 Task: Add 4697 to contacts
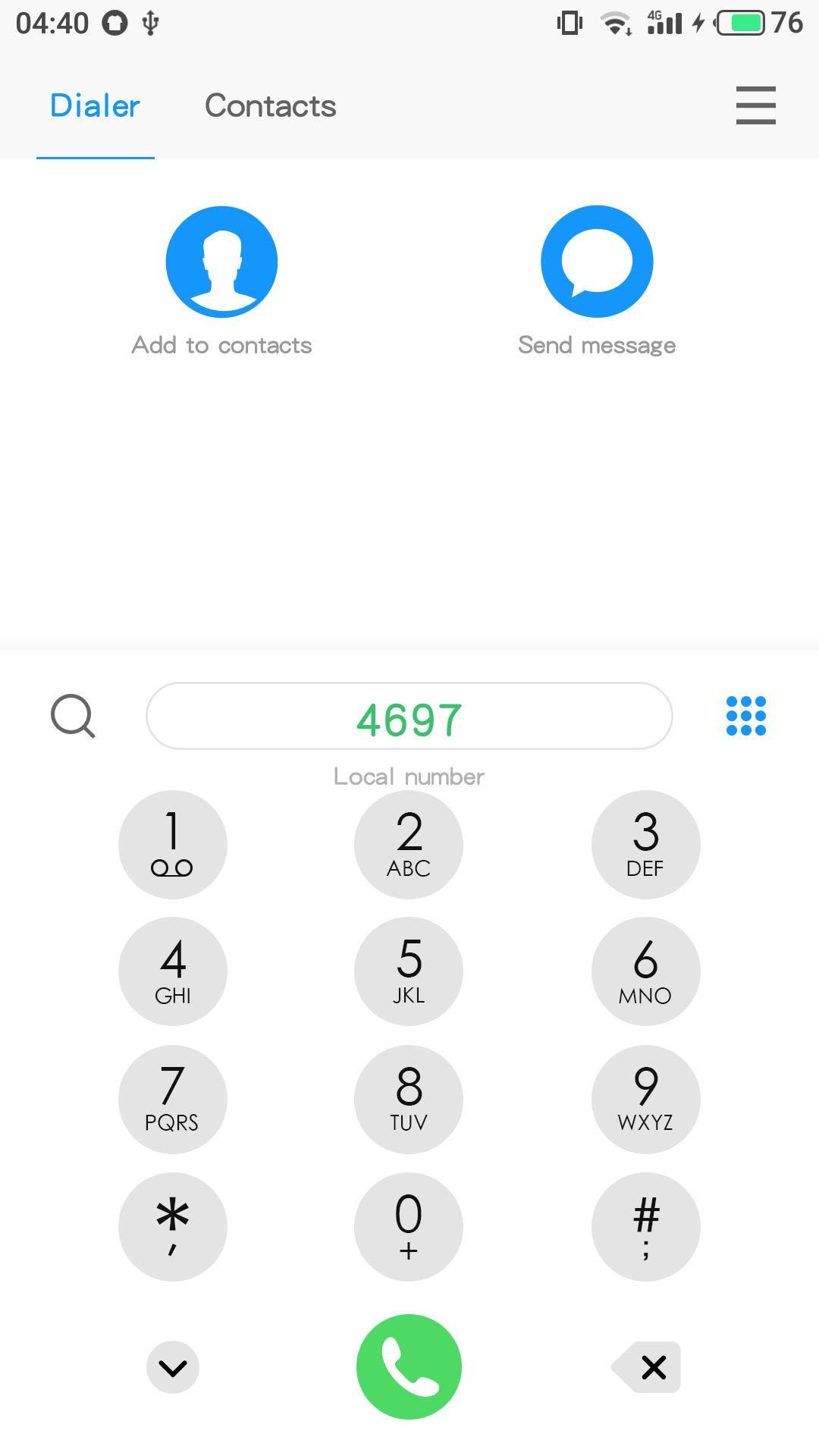pos(221,281)
